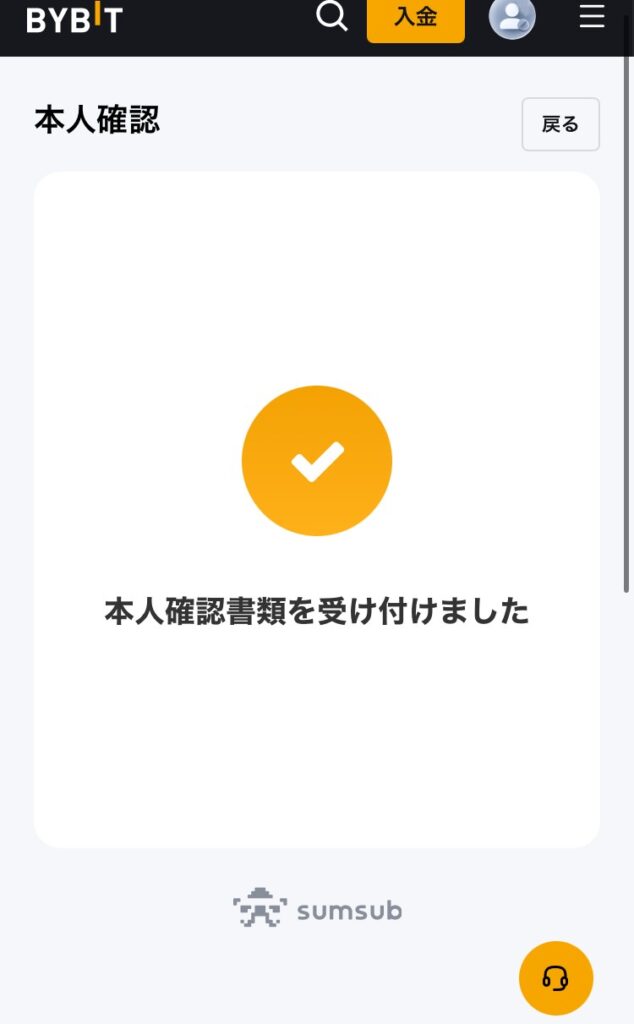The width and height of the screenshot is (634, 1024).
Task: Open the hamburger menu
Action: 592,16
